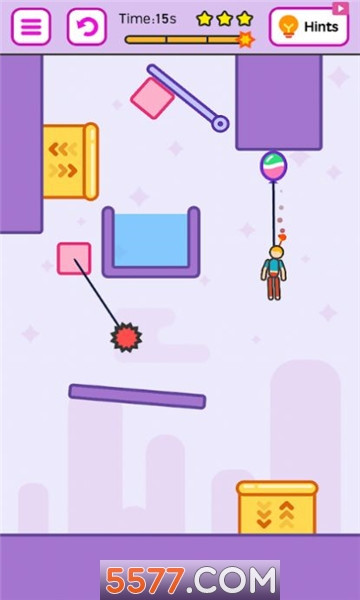Tap the upper pink square block
The height and width of the screenshot is (600, 360).
152,98
